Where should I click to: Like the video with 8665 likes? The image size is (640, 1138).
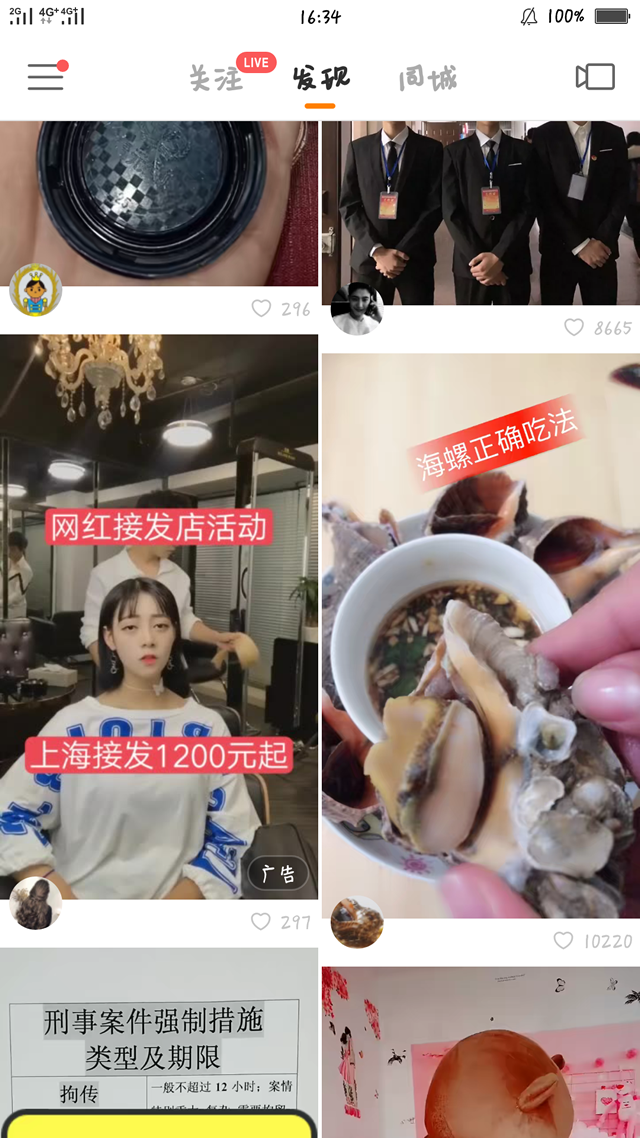tap(574, 327)
